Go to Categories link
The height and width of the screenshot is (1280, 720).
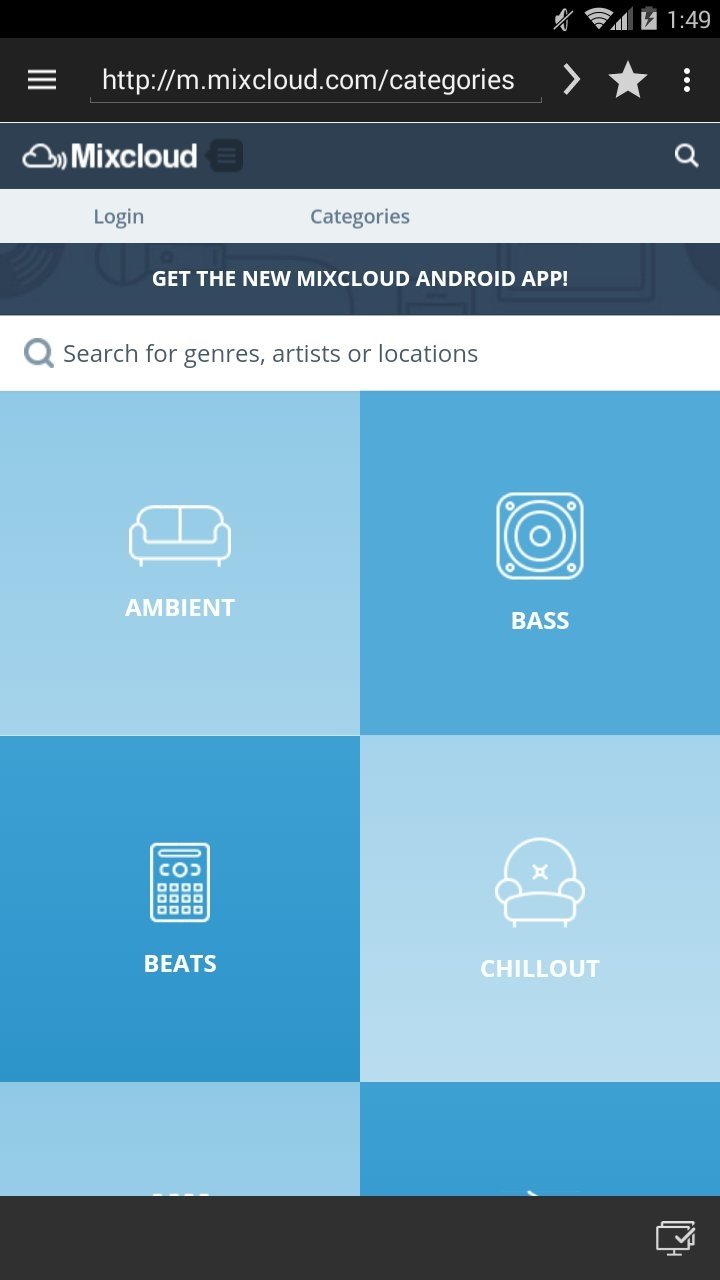(359, 216)
